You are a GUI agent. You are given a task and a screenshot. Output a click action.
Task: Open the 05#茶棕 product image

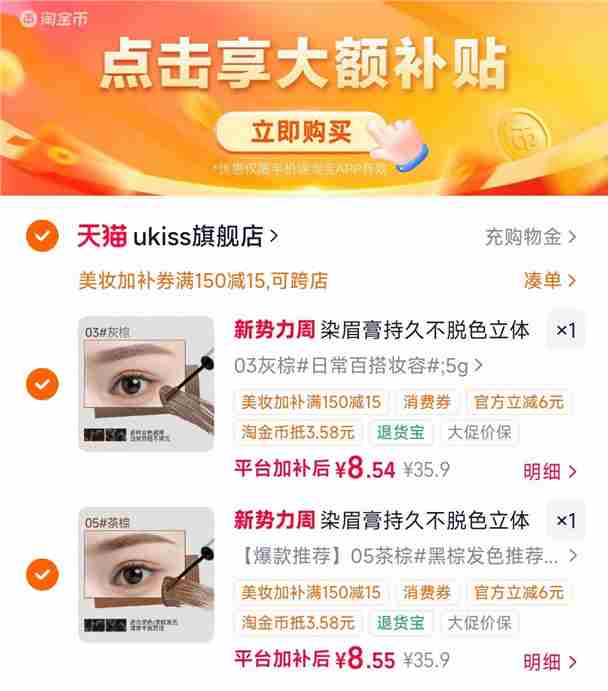(x=146, y=574)
